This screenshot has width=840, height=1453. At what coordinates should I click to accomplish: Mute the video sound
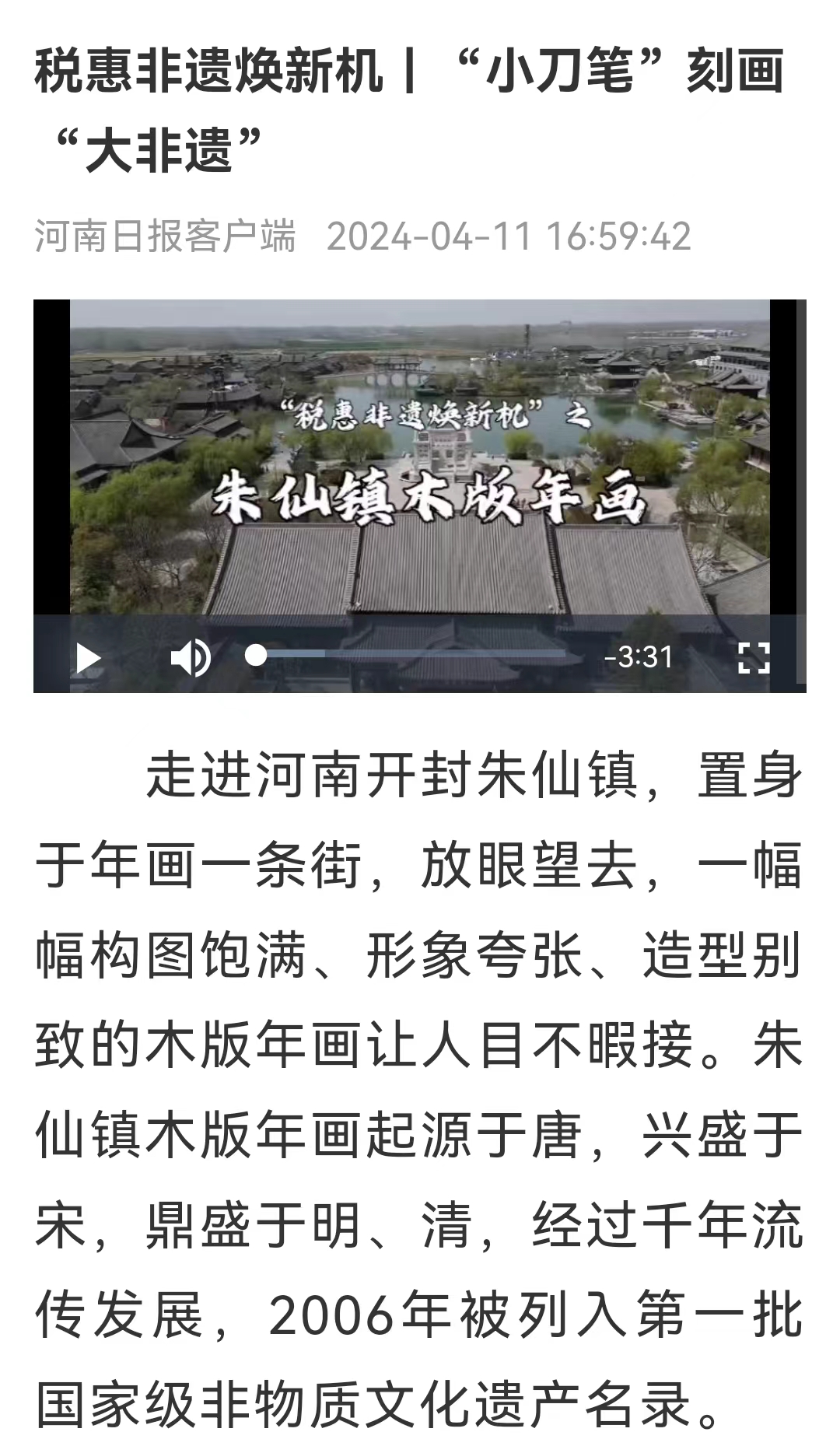[x=191, y=658]
